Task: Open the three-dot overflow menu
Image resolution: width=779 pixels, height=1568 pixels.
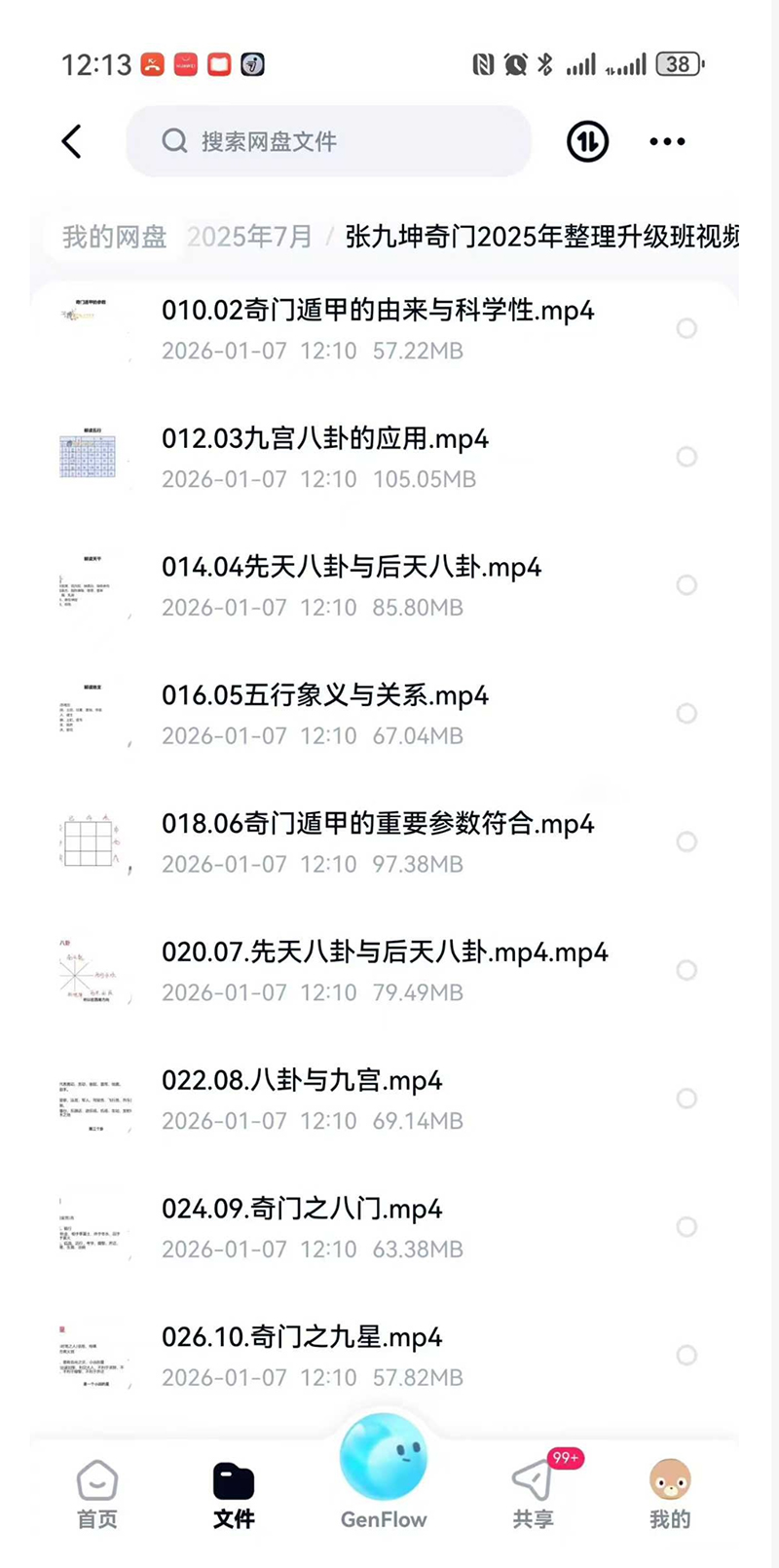Action: click(x=667, y=141)
